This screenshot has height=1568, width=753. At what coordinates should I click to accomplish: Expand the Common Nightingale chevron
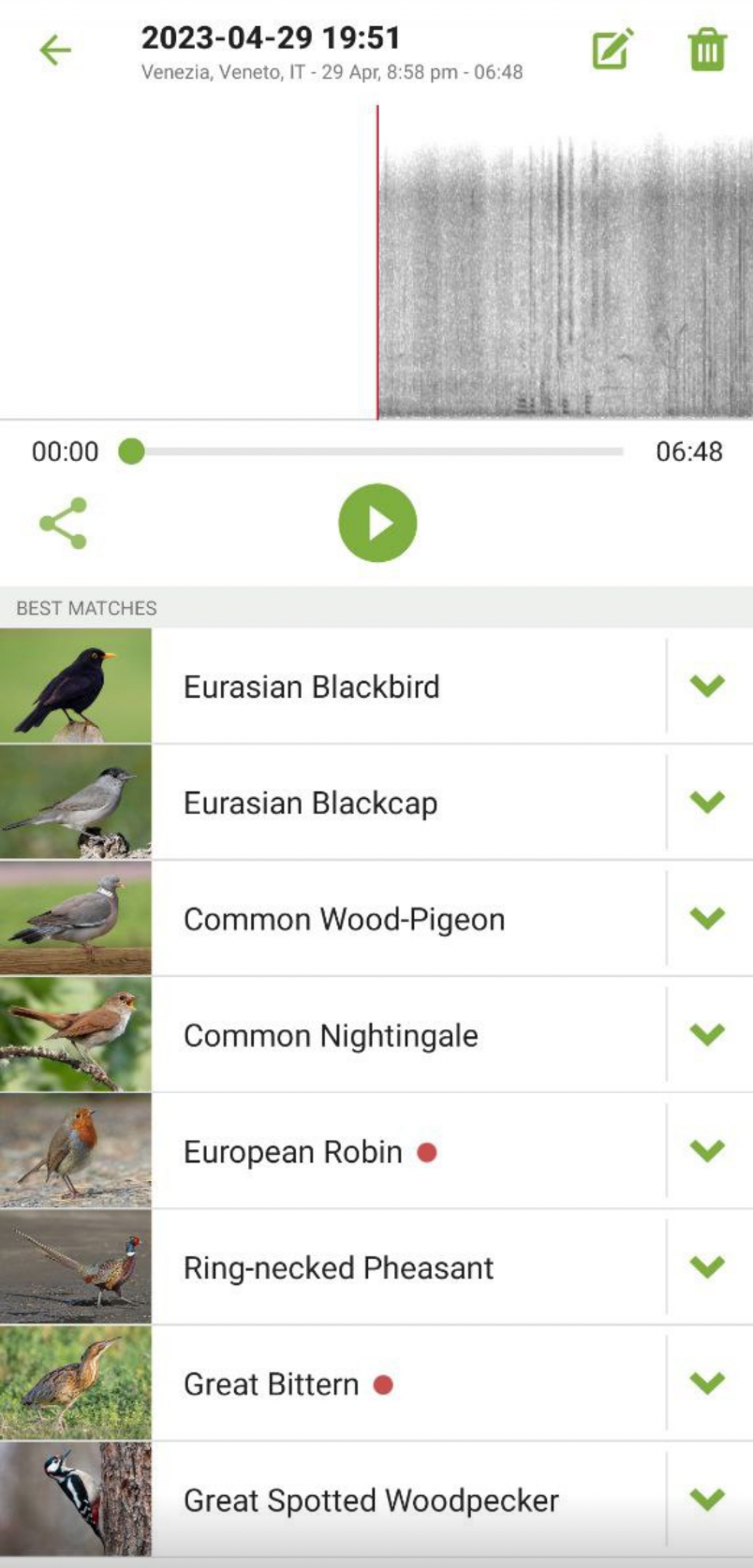pos(707,1034)
